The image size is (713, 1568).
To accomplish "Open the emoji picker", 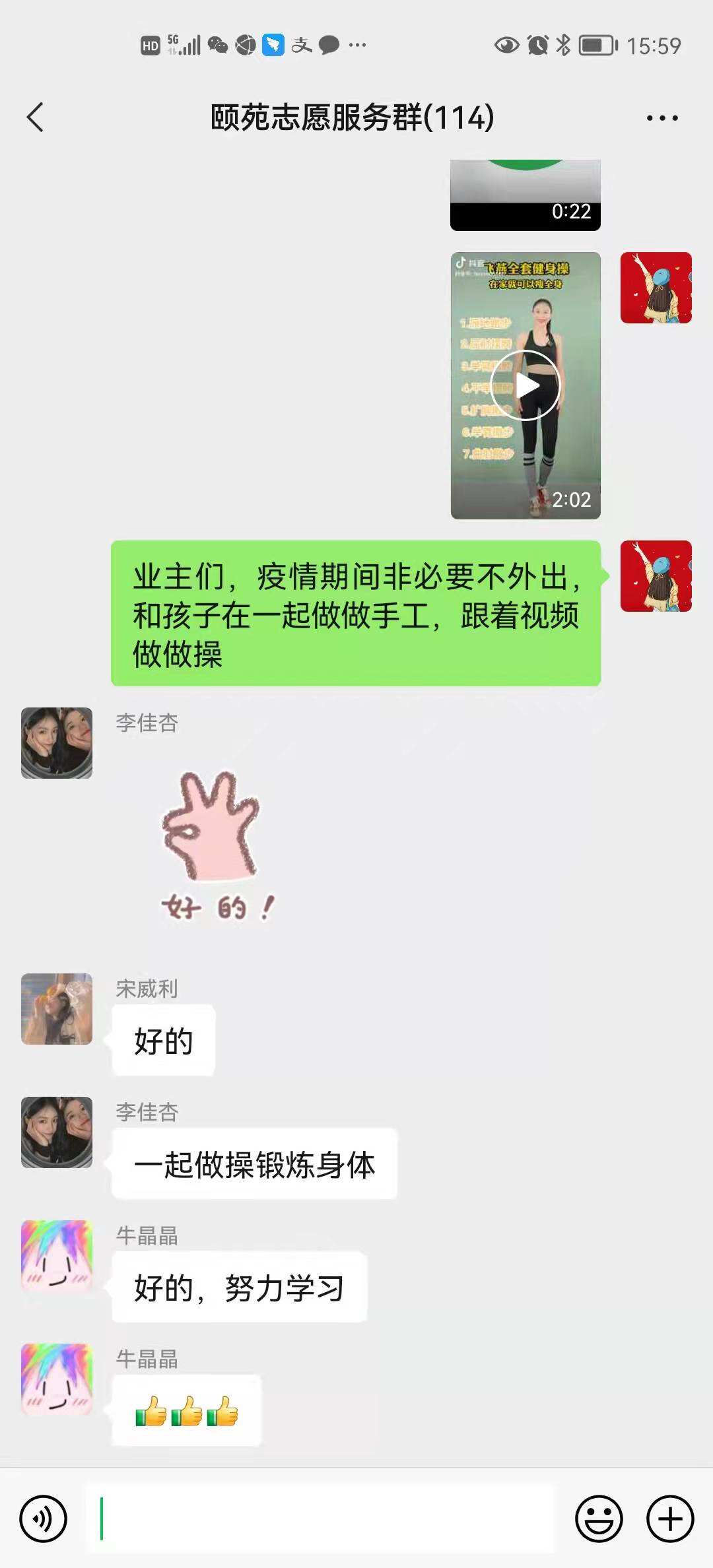I will click(x=599, y=1519).
